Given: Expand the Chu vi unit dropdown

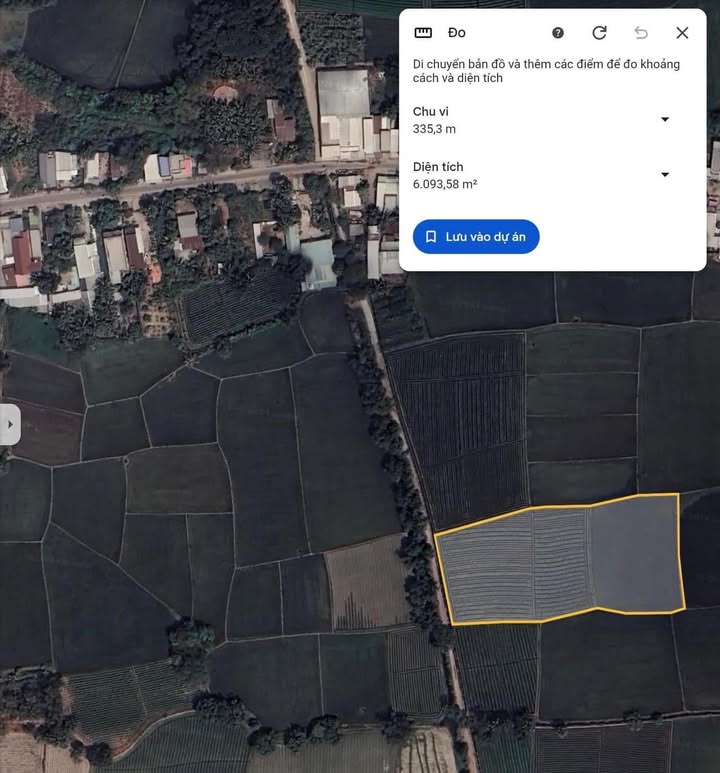Looking at the screenshot, I should point(665,120).
